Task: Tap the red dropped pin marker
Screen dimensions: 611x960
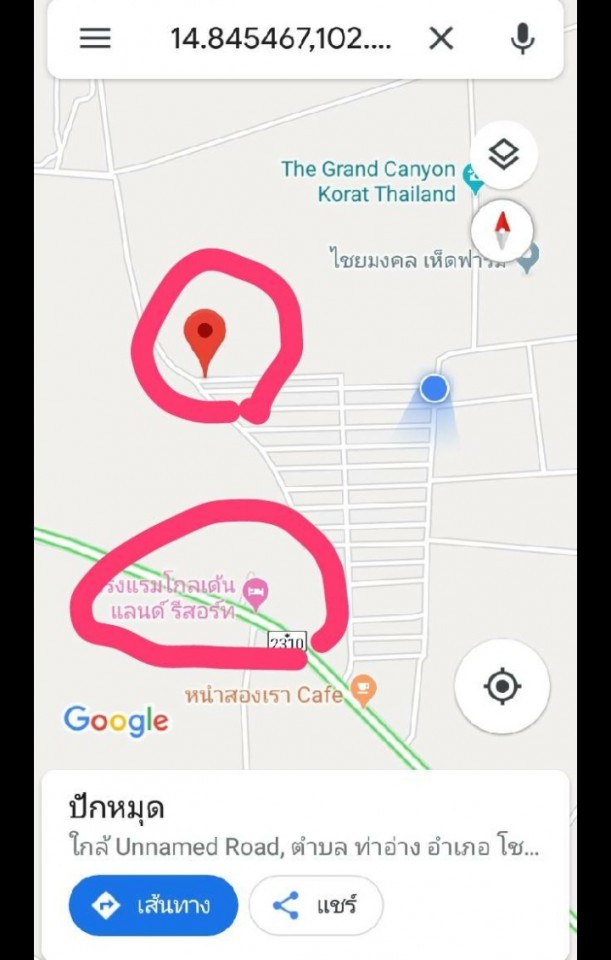Action: point(205,338)
